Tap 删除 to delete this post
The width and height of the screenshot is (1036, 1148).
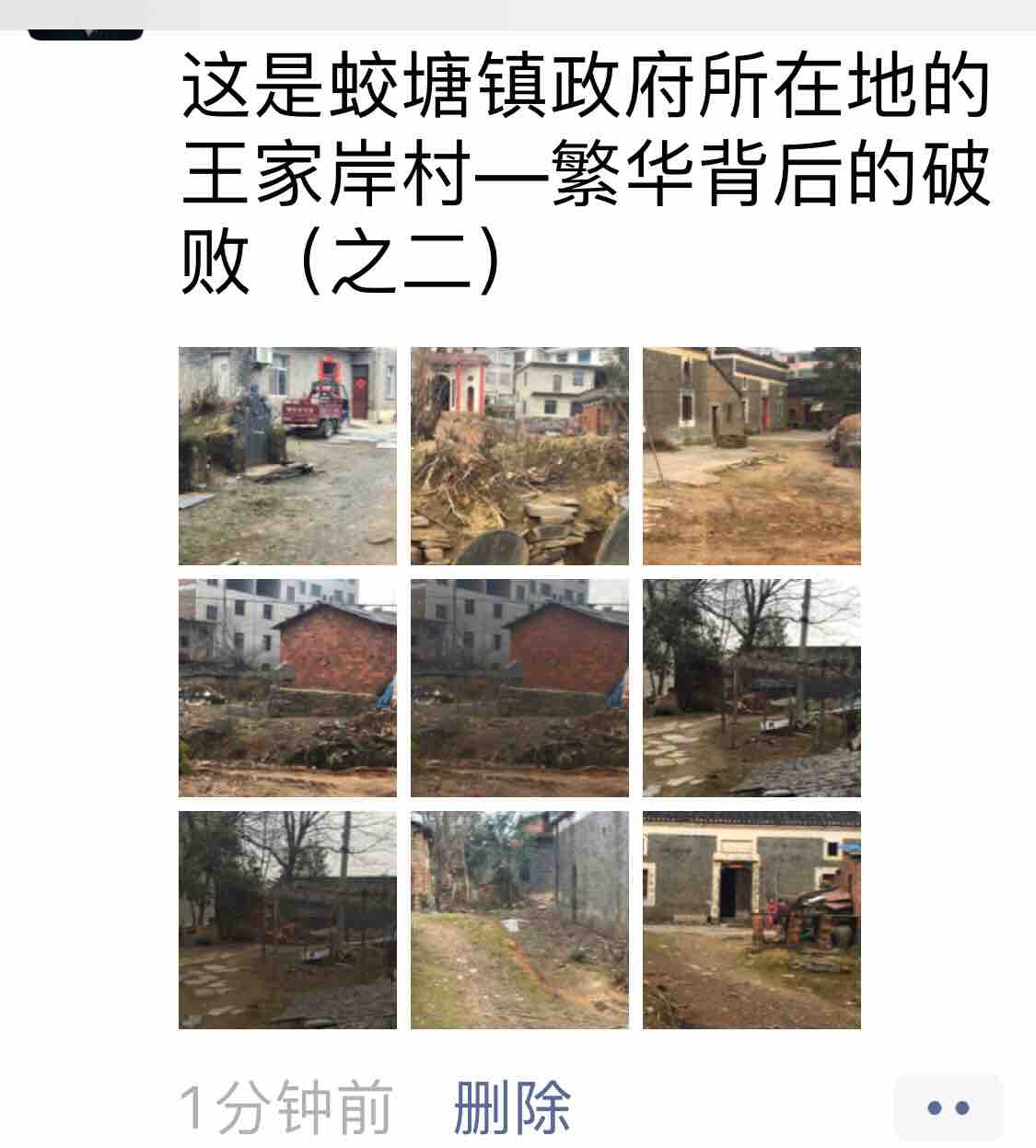512,1108
